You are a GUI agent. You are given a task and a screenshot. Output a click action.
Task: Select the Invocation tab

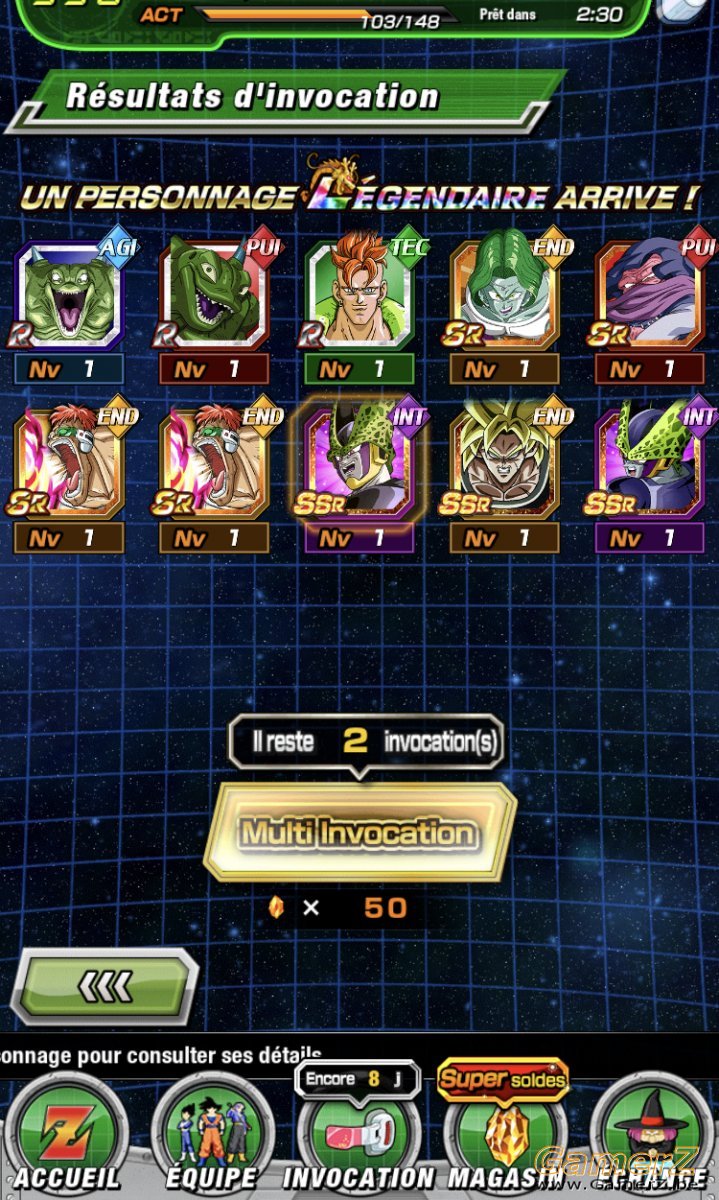(358, 1135)
